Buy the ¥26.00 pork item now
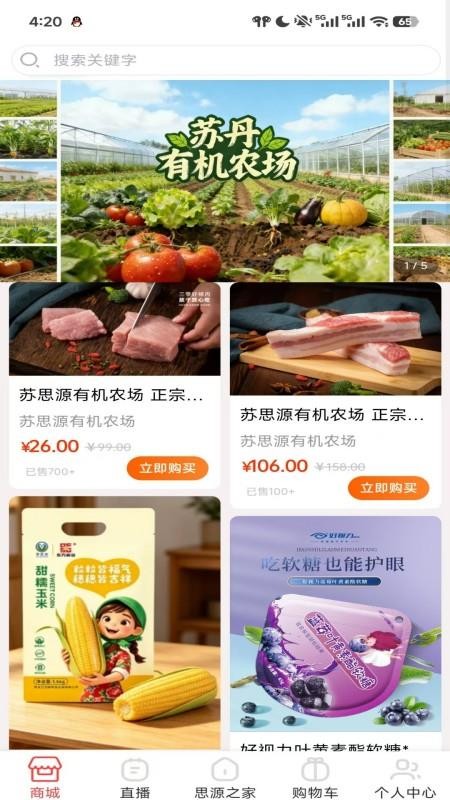The width and height of the screenshot is (450, 800). point(167,468)
